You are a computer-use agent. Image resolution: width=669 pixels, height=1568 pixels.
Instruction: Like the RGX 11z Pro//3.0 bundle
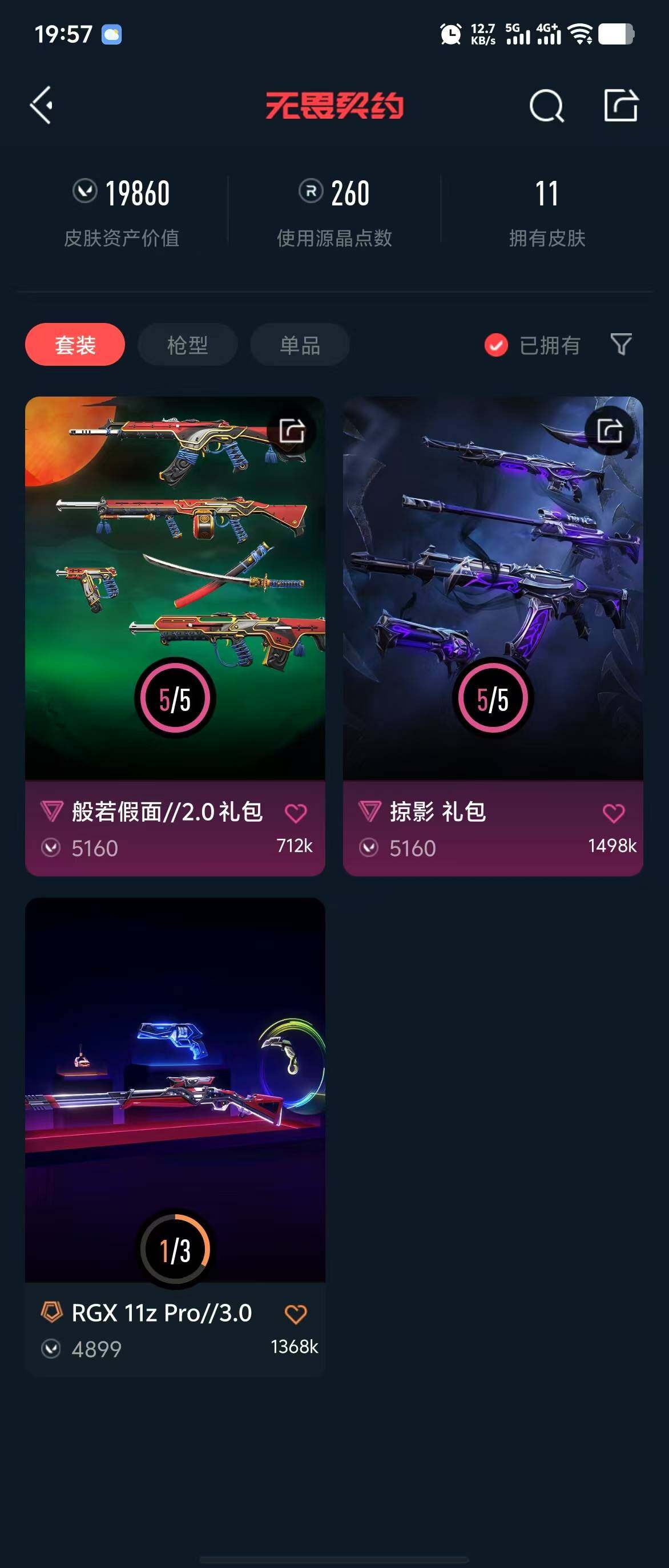[x=296, y=1314]
